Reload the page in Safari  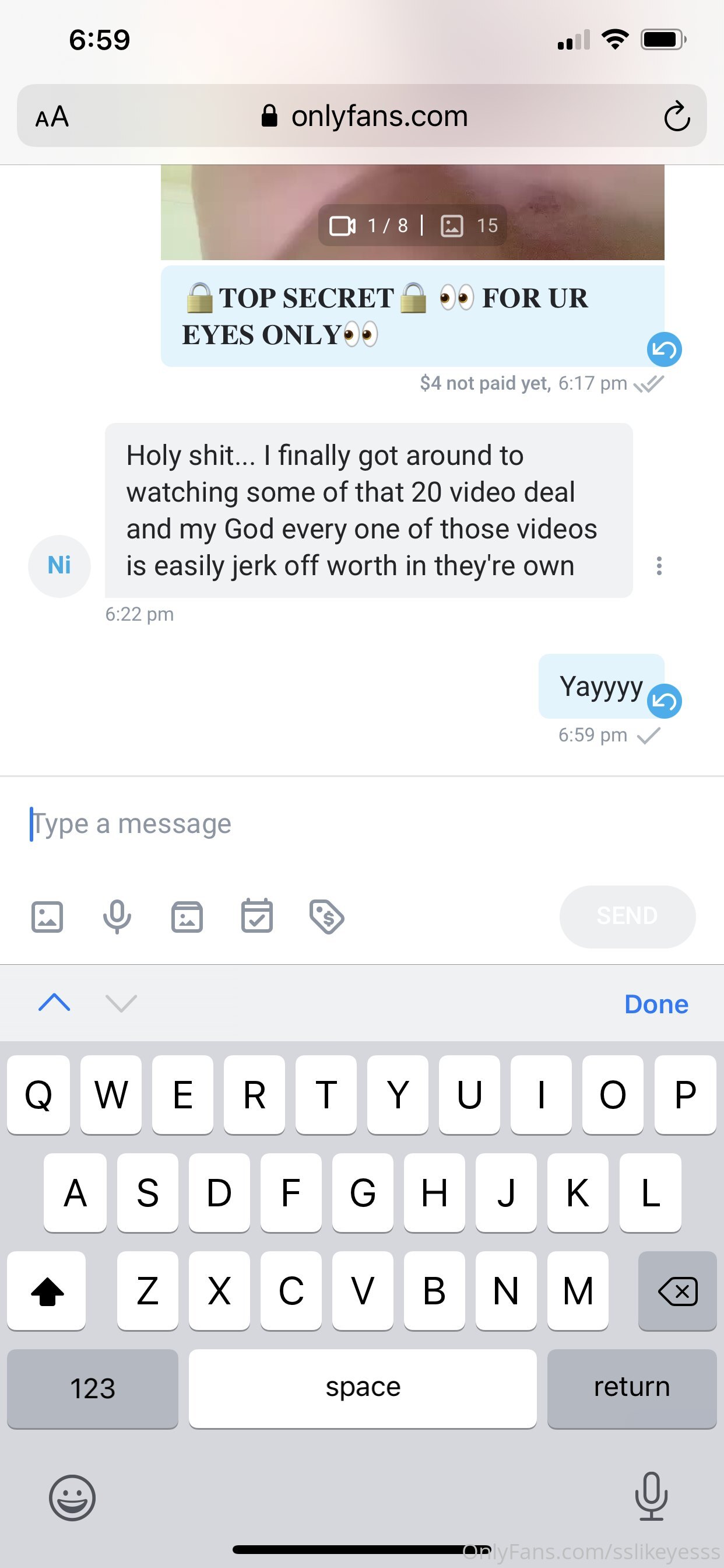[x=677, y=116]
